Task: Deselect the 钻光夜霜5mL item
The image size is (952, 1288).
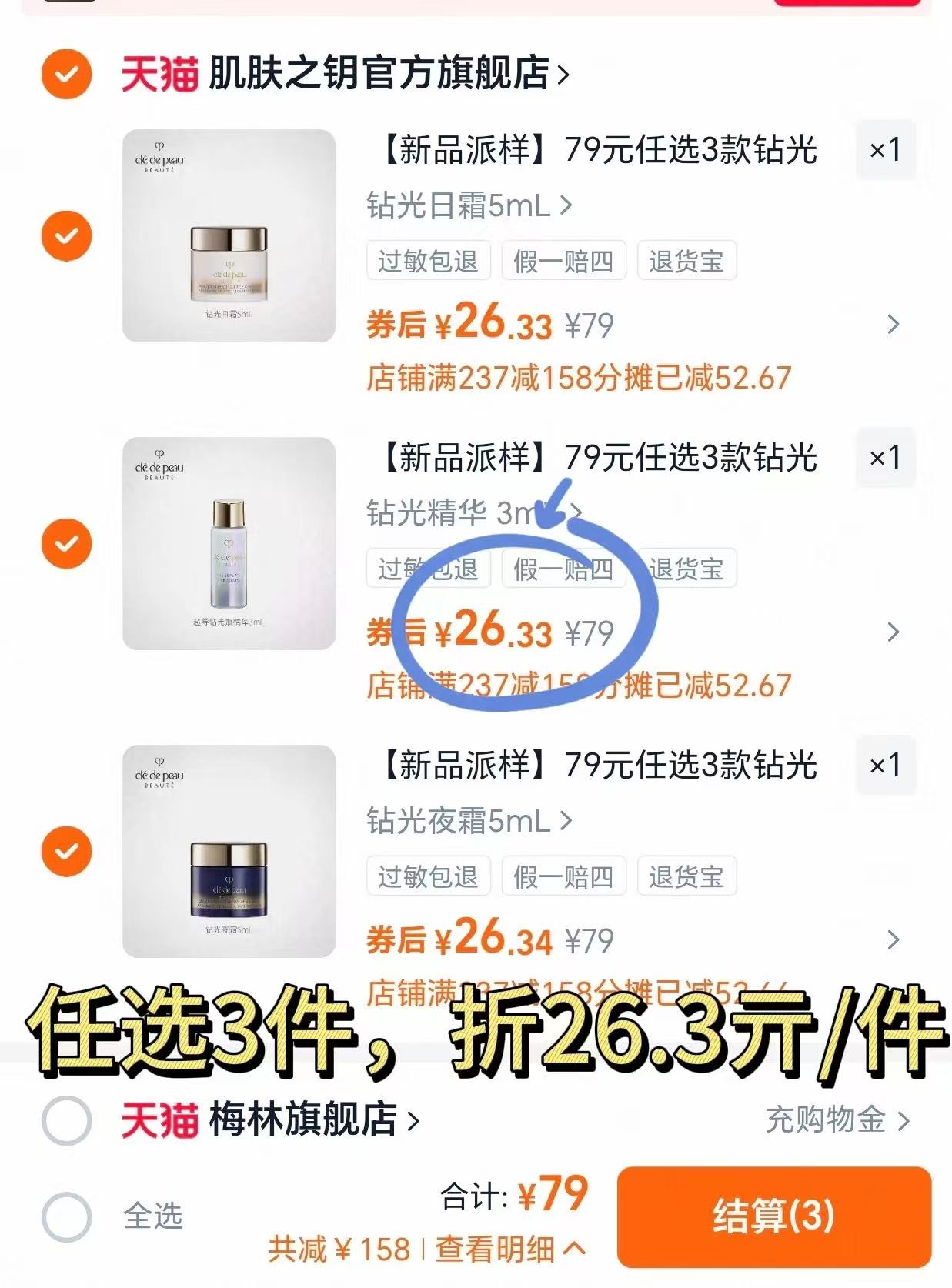Action: (x=66, y=851)
